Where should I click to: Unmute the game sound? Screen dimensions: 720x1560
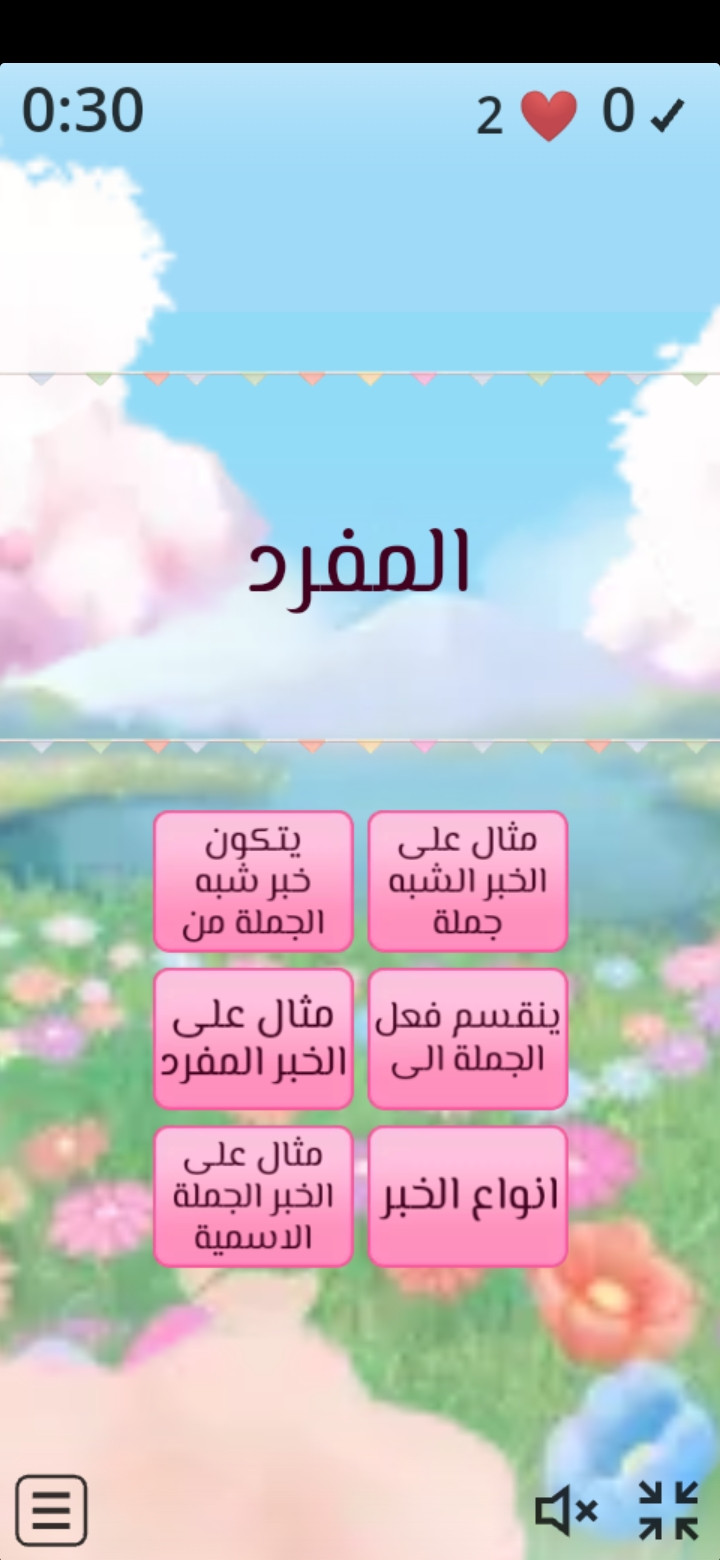(x=566, y=1510)
